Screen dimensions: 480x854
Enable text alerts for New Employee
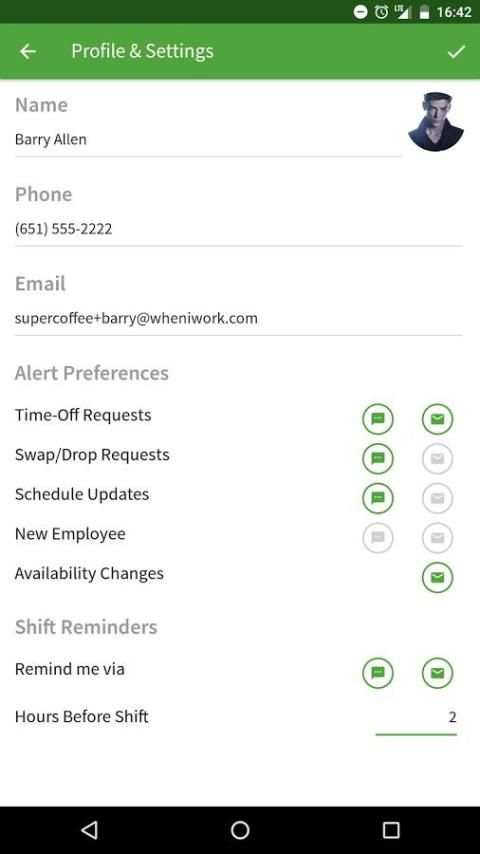coord(378,538)
